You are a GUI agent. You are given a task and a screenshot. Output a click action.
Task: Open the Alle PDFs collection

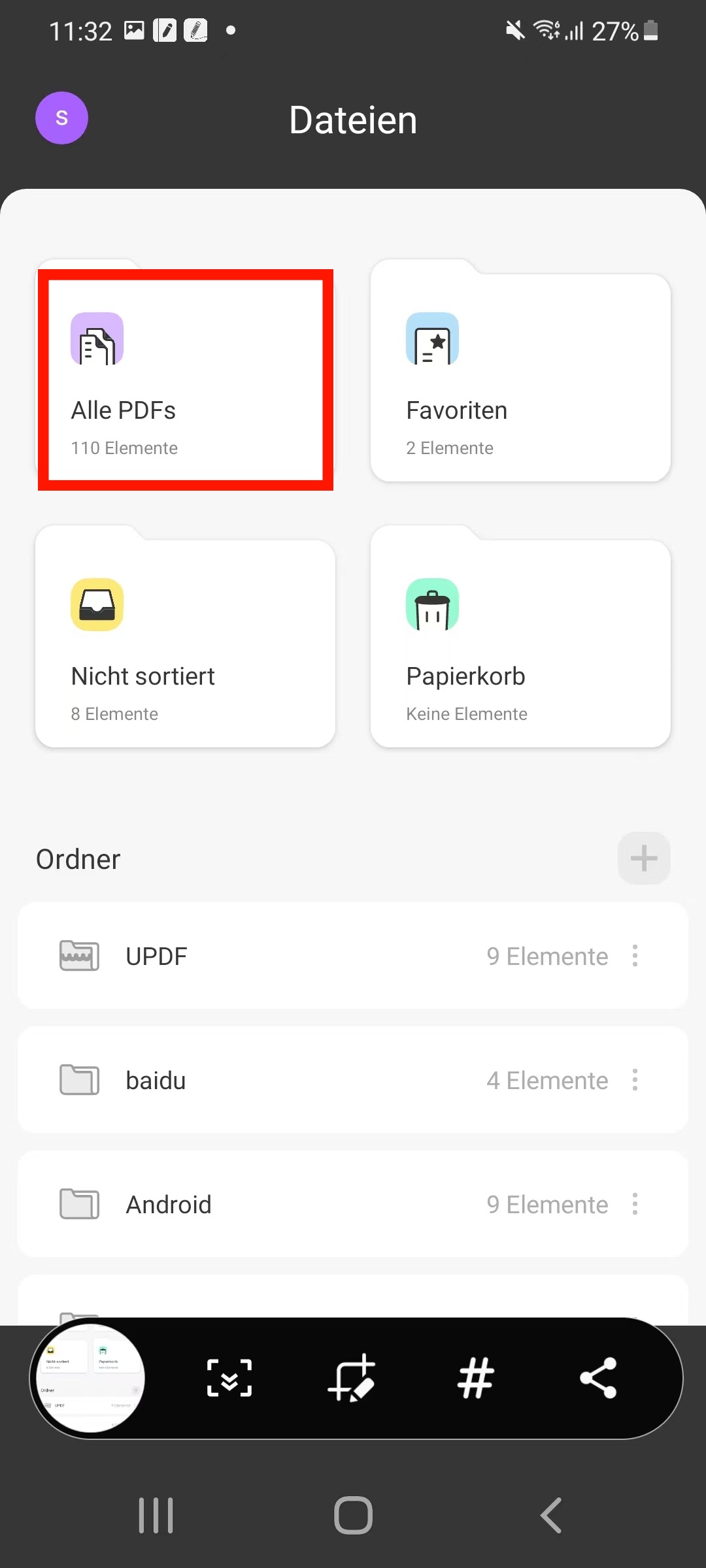pos(185,378)
